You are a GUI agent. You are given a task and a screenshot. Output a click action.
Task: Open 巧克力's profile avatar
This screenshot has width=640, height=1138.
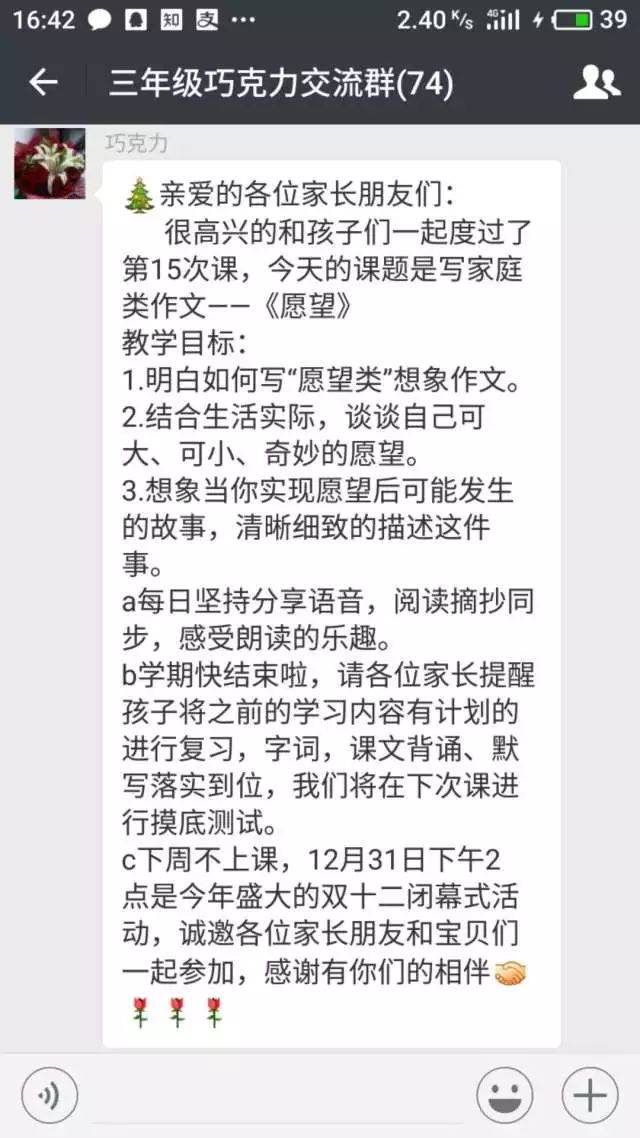click(x=49, y=163)
